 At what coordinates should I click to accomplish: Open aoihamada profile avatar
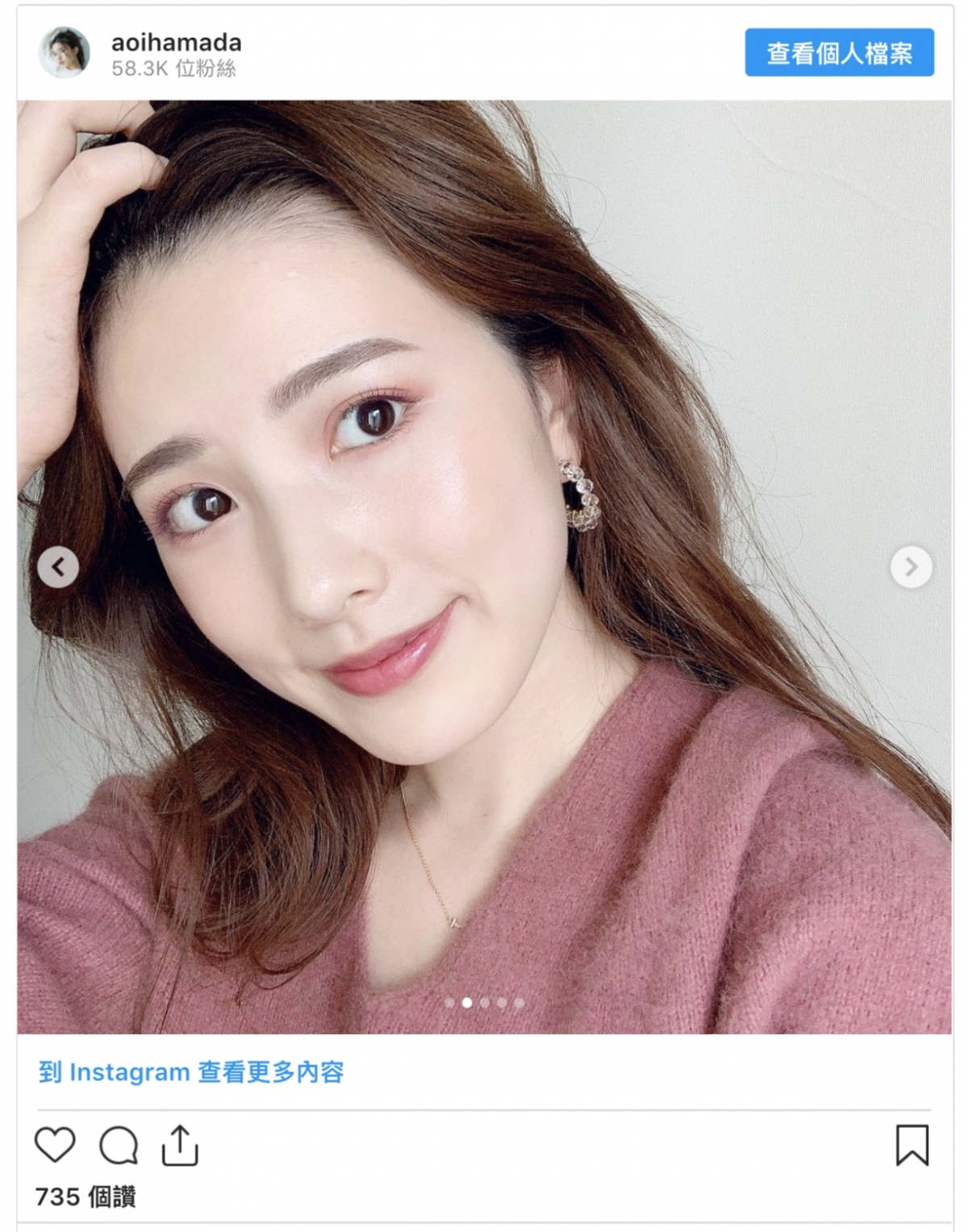(65, 52)
